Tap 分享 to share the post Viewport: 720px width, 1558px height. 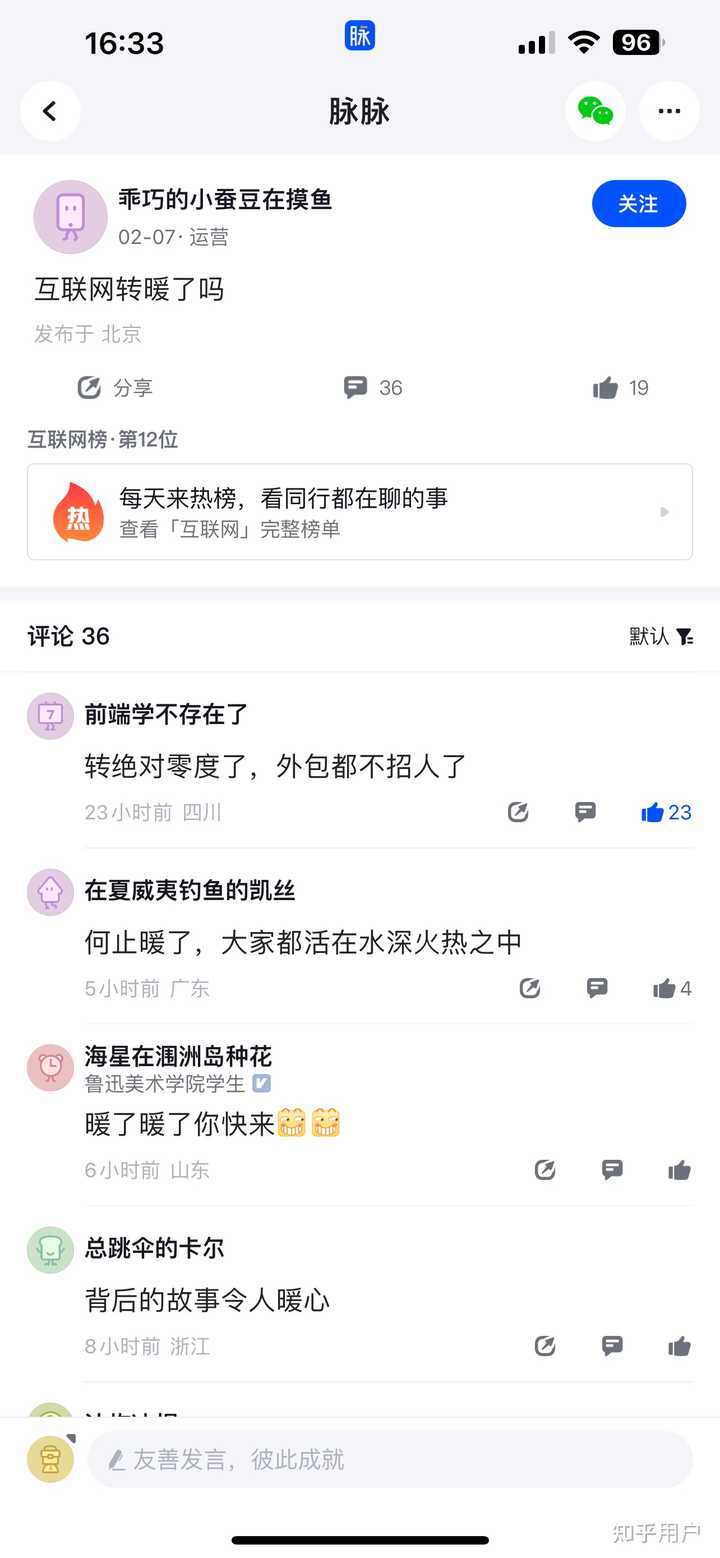pyautogui.click(x=115, y=388)
